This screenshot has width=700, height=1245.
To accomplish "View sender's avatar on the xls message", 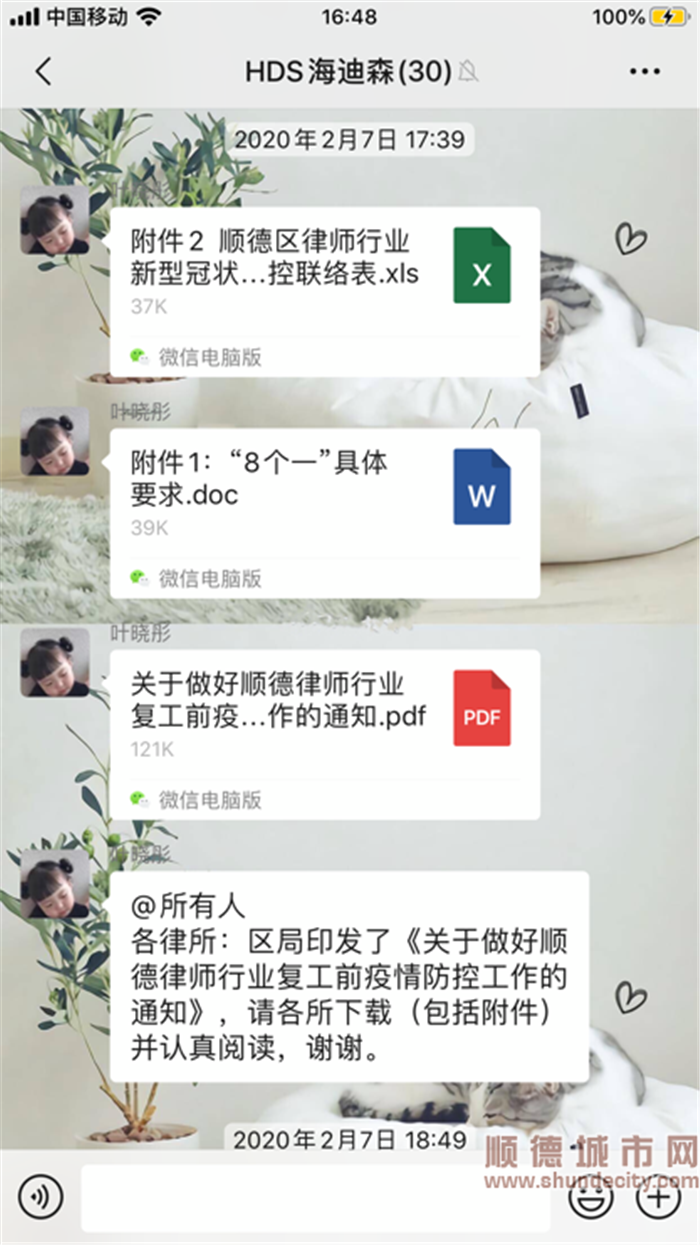I will tap(55, 220).
